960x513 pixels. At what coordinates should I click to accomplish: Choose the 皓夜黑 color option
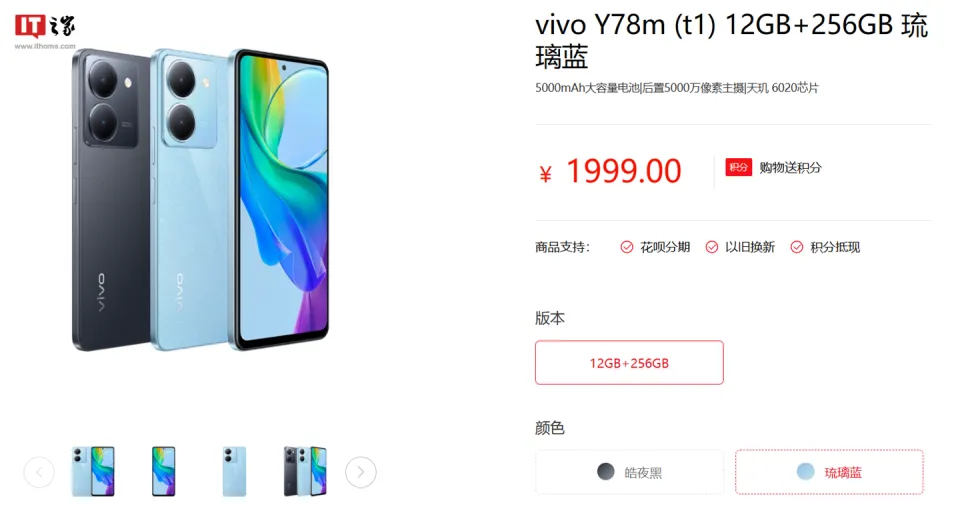pyautogui.click(x=629, y=472)
